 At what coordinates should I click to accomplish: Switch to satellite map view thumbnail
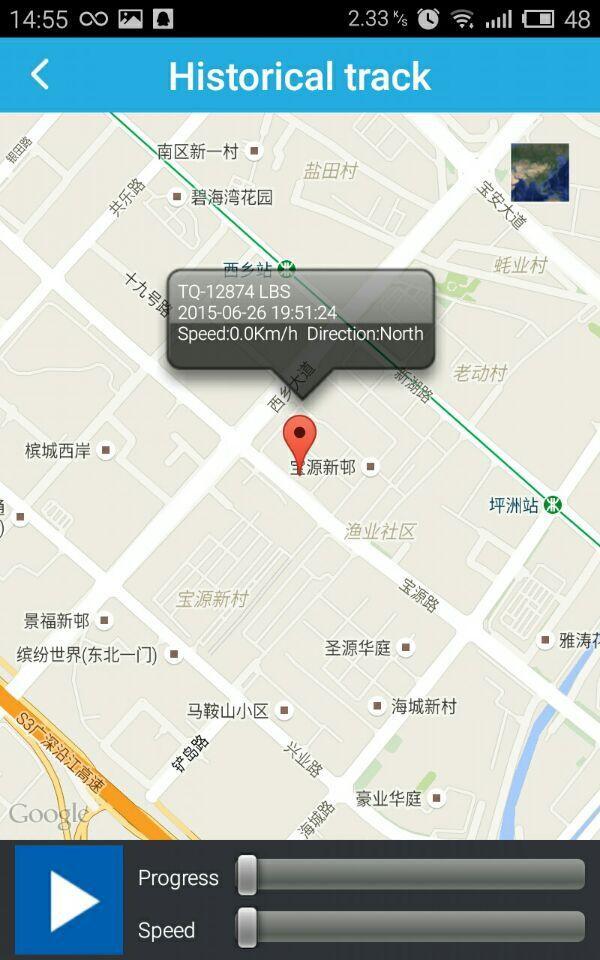click(539, 172)
